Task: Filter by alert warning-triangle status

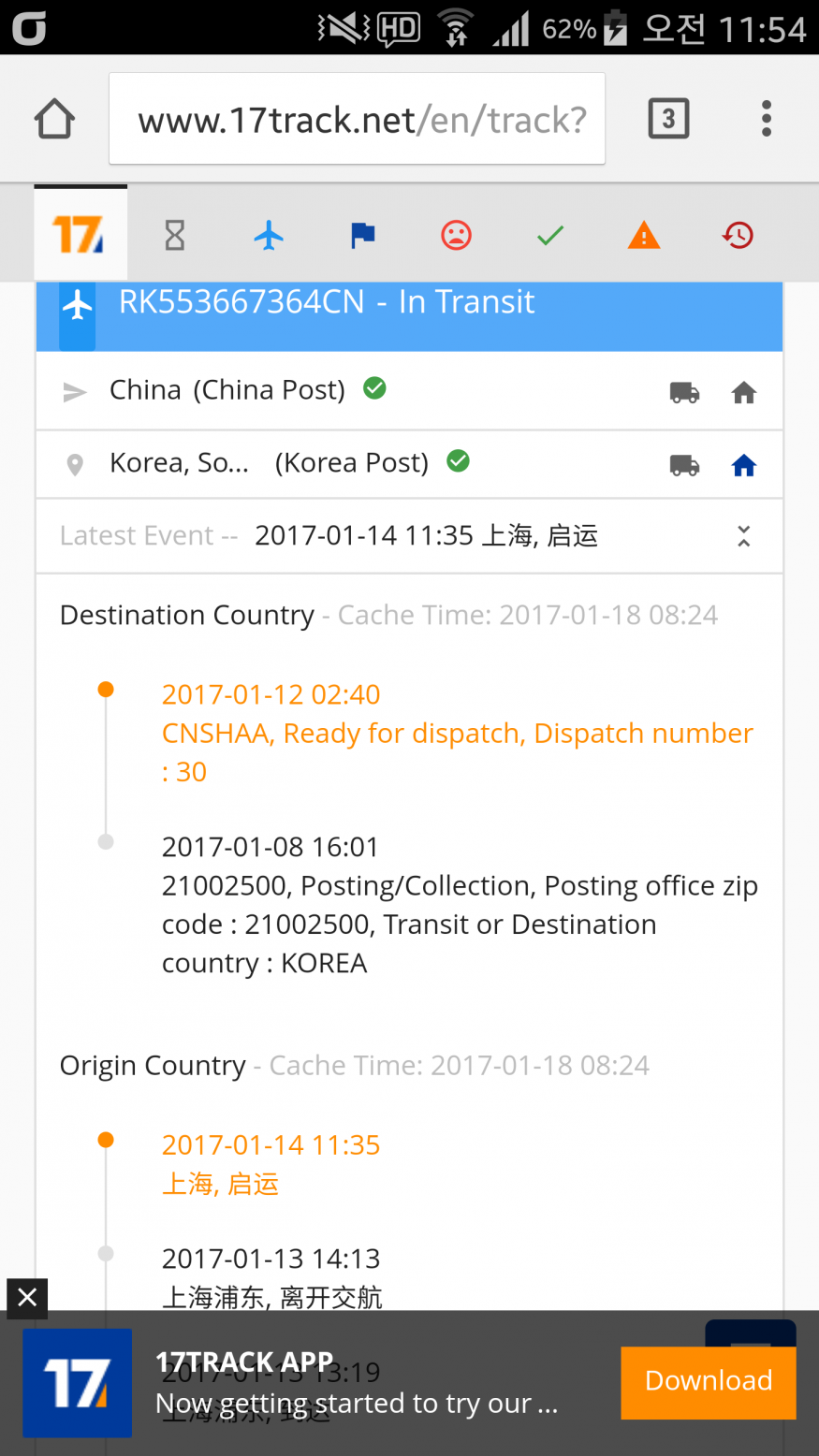Action: tap(644, 236)
